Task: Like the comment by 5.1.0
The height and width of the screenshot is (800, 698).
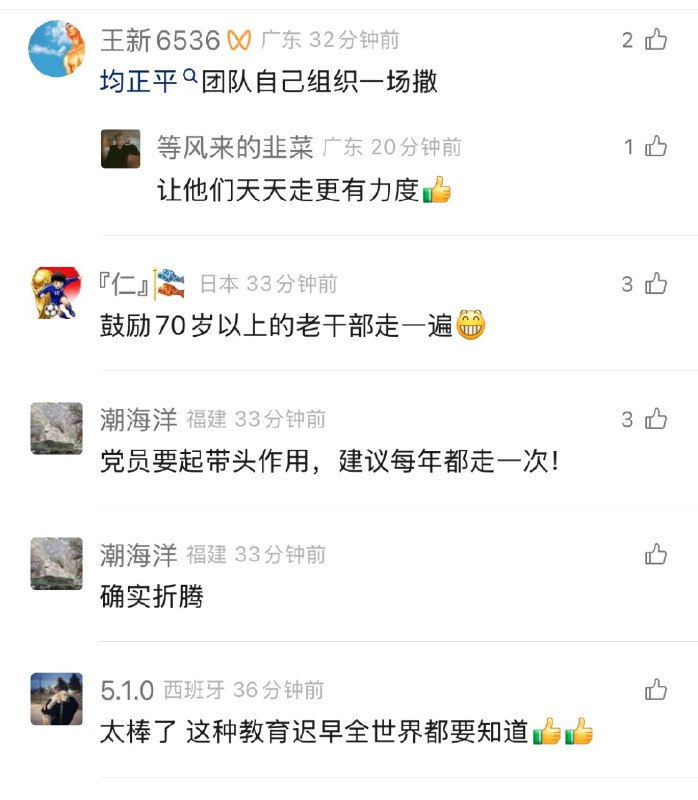Action: [x=656, y=689]
